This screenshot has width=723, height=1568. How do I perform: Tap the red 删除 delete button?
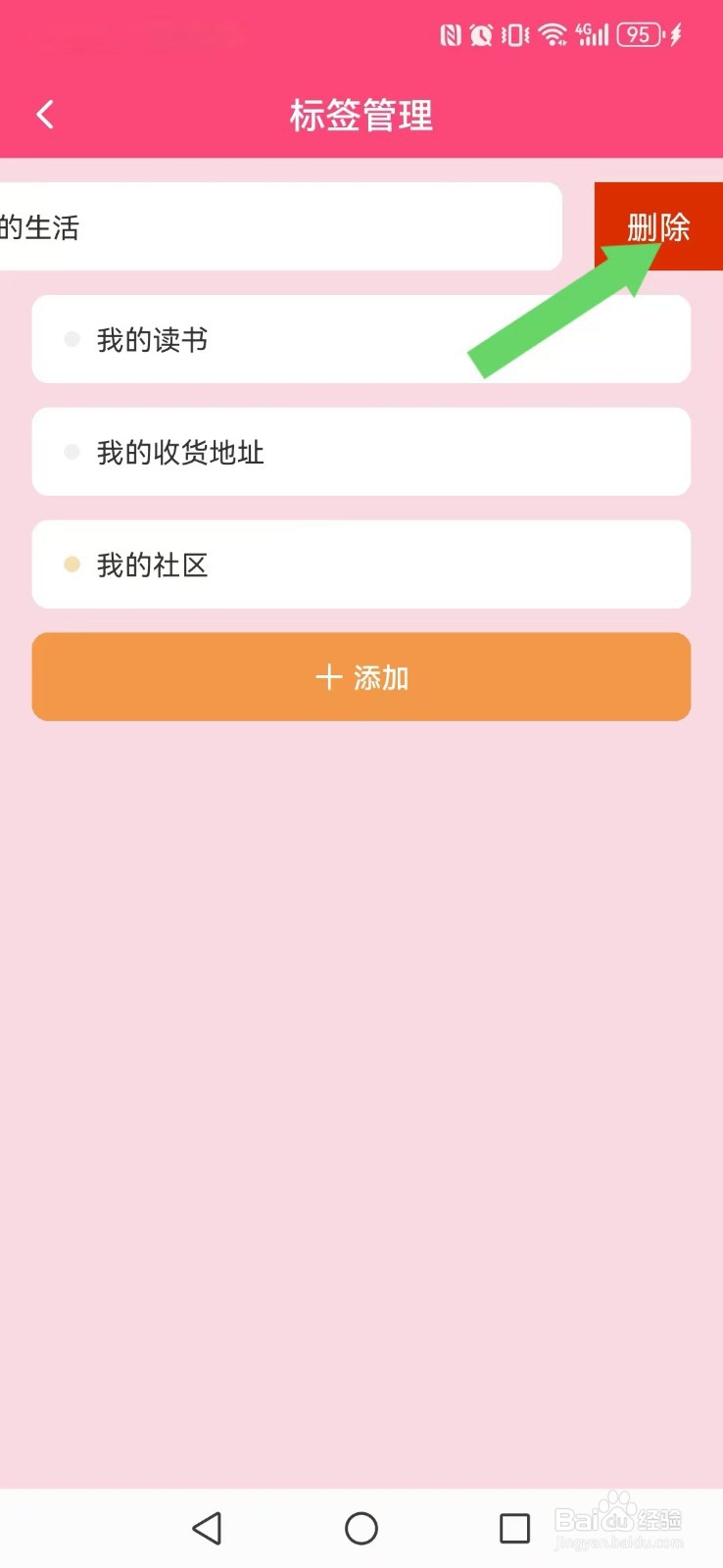pos(658,226)
